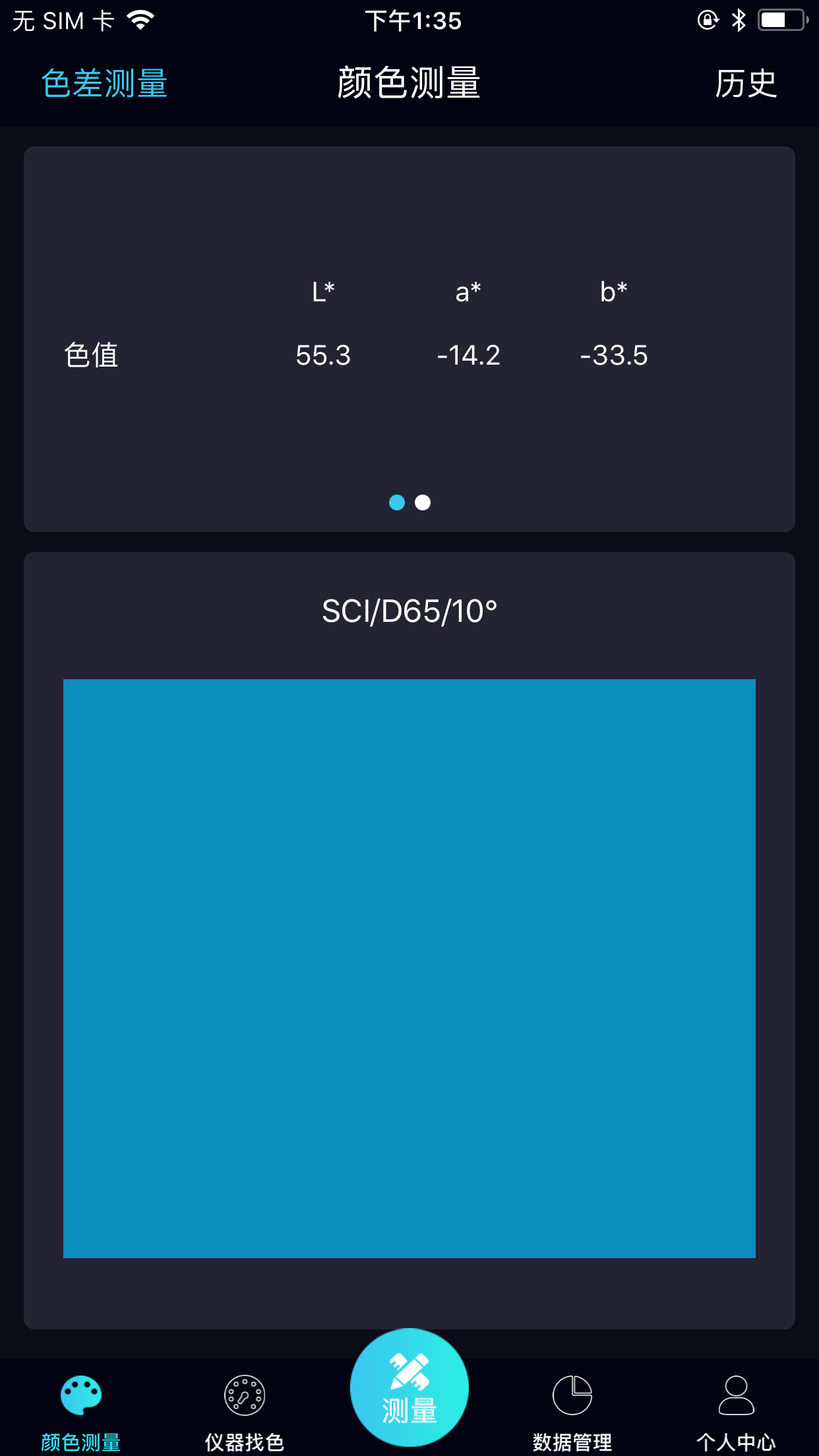Screen dimensions: 819x1456
Task: Open the 历史 history page
Action: (x=746, y=84)
